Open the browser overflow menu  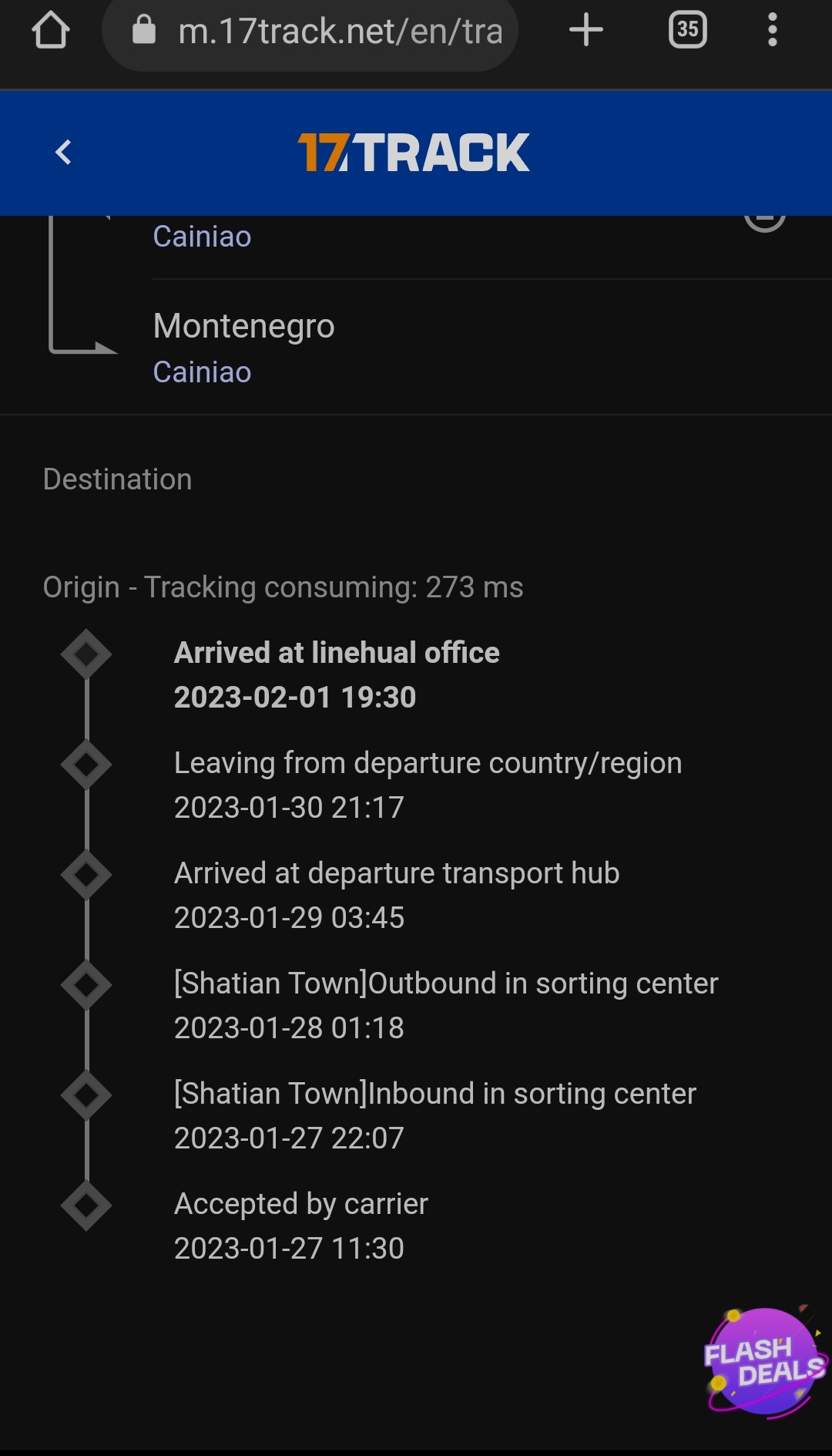pos(773,31)
